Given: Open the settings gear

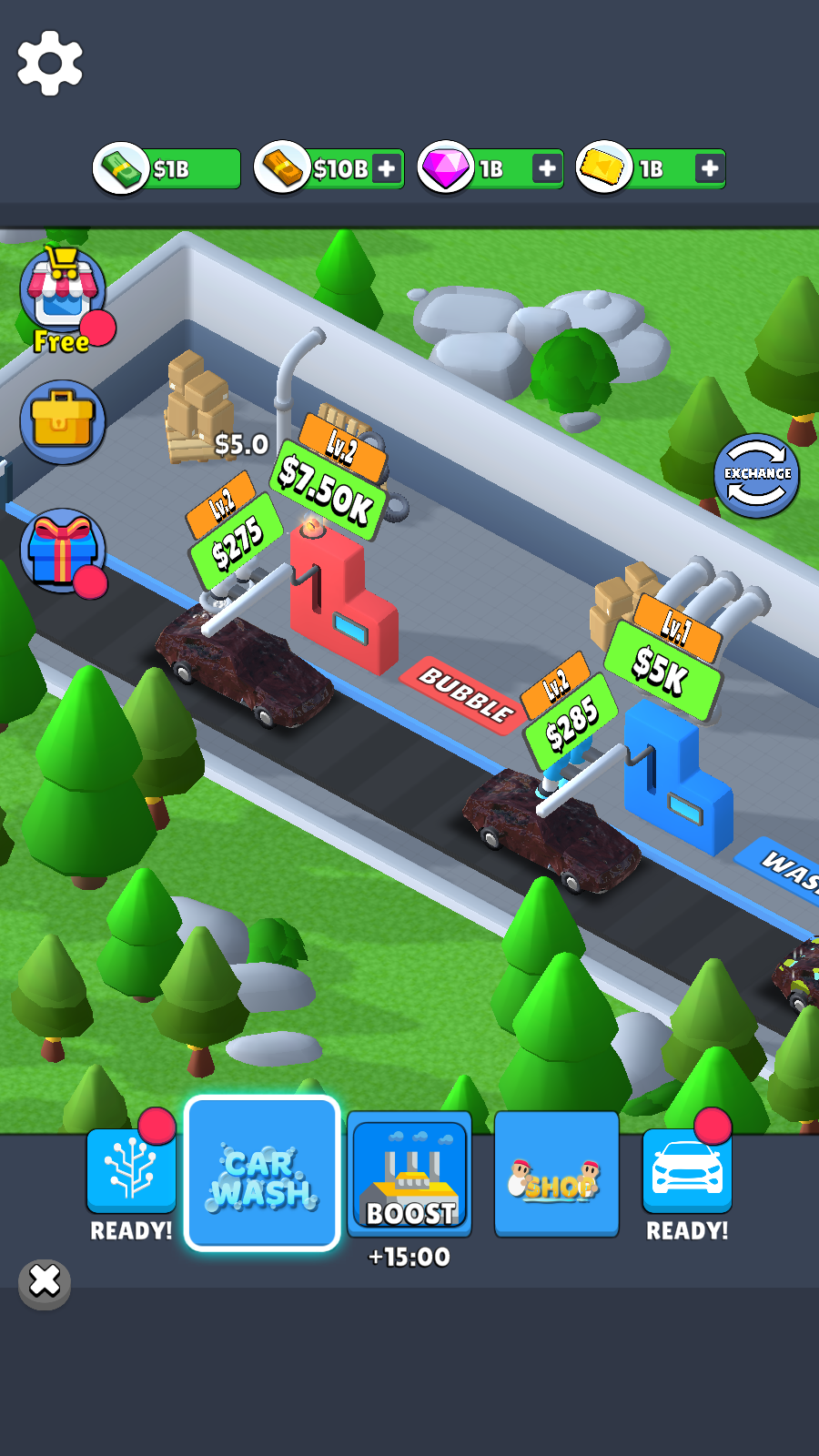Looking at the screenshot, I should (x=50, y=63).
